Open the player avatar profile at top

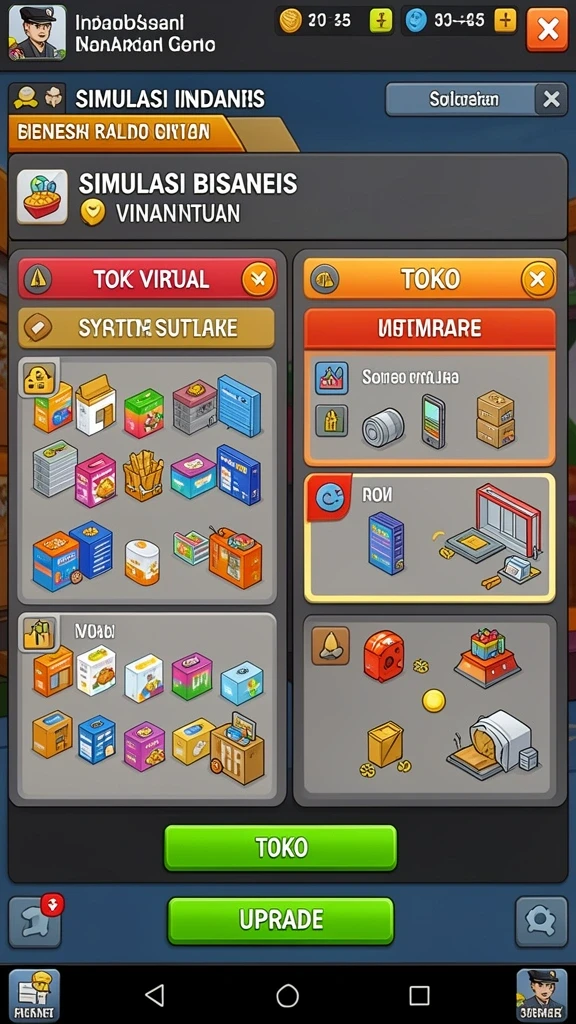click(37, 33)
